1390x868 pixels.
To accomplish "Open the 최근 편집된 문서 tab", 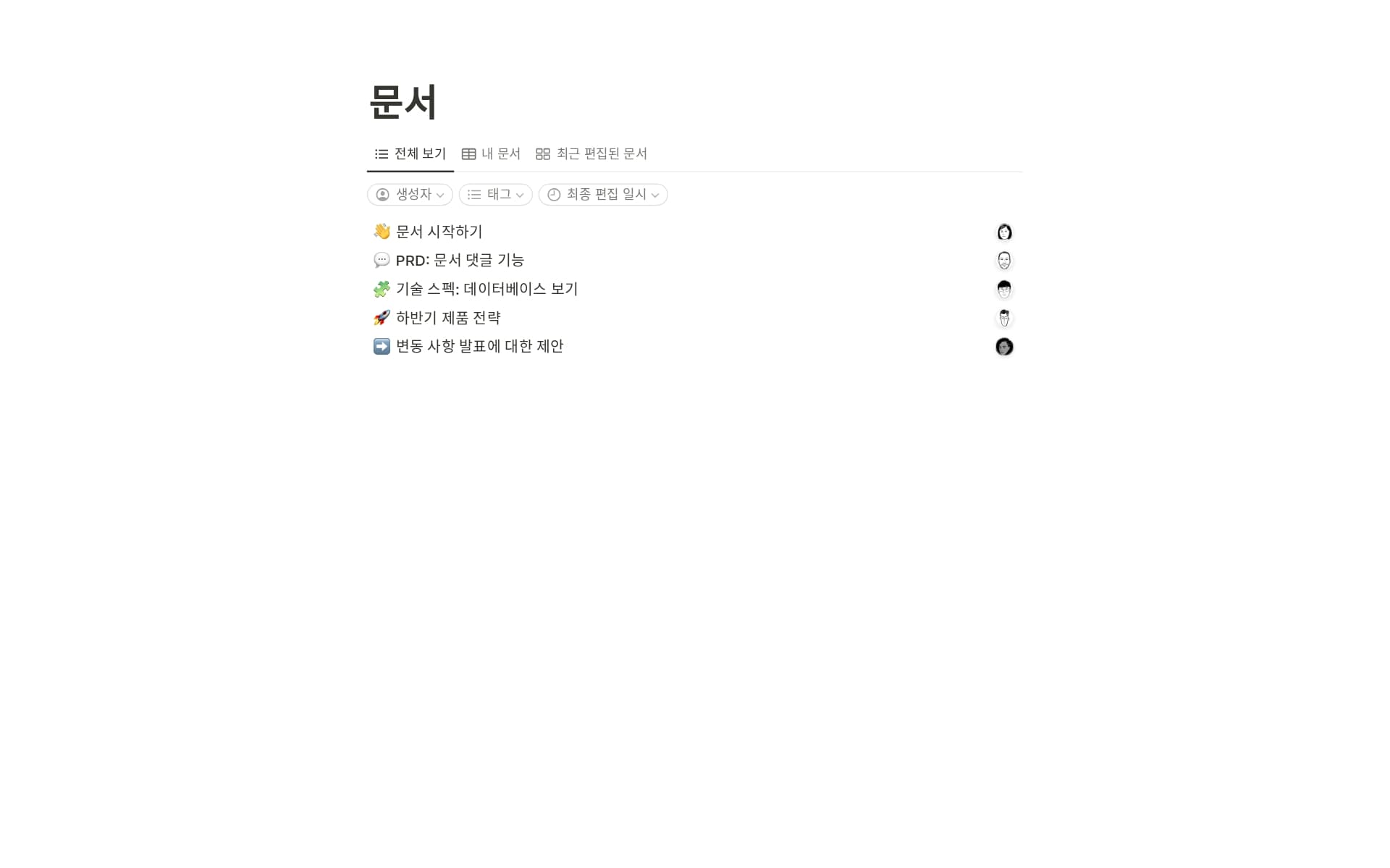I will (591, 153).
